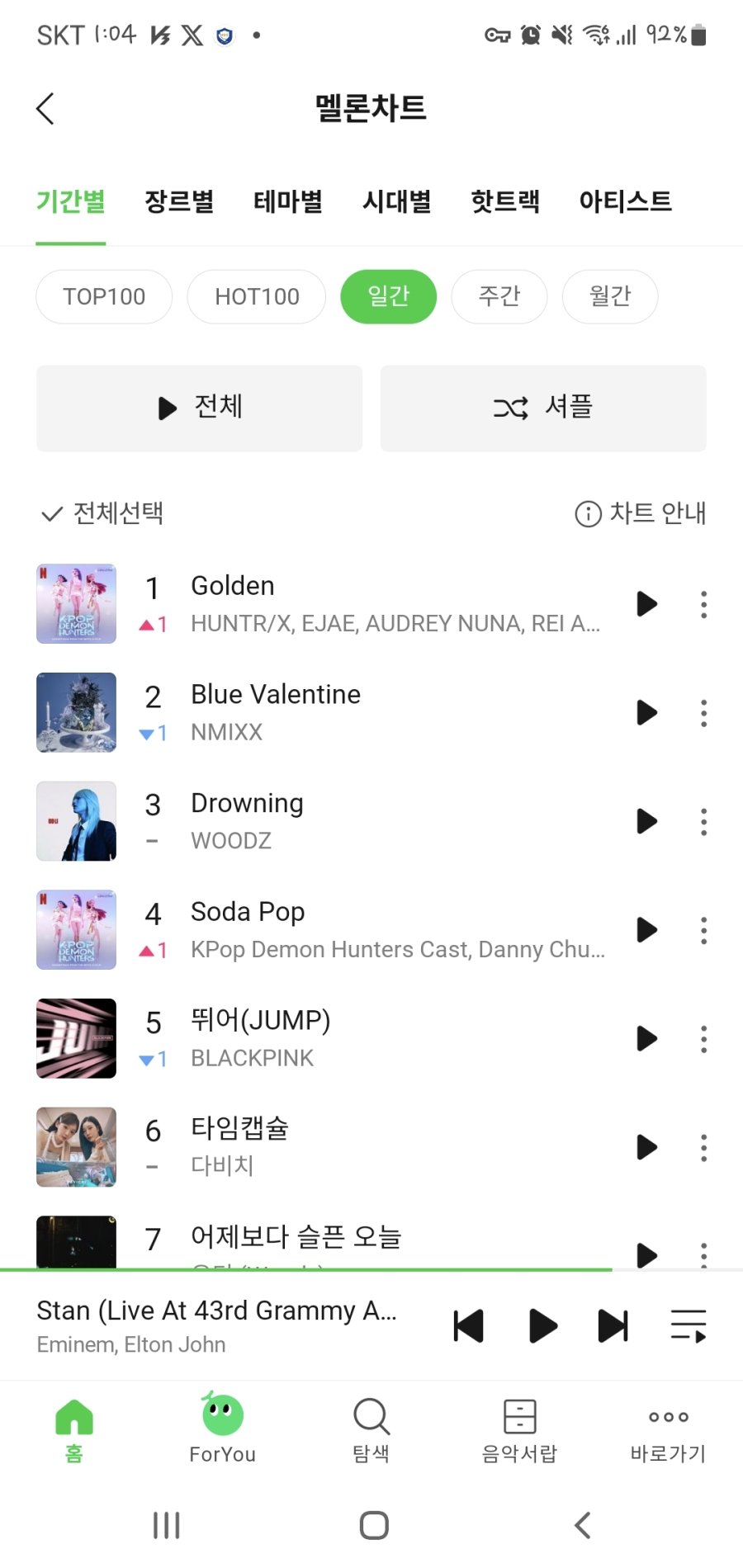Viewport: 743px width, 1568px height.
Task: View the 차트 안내 chart info
Action: click(x=641, y=513)
